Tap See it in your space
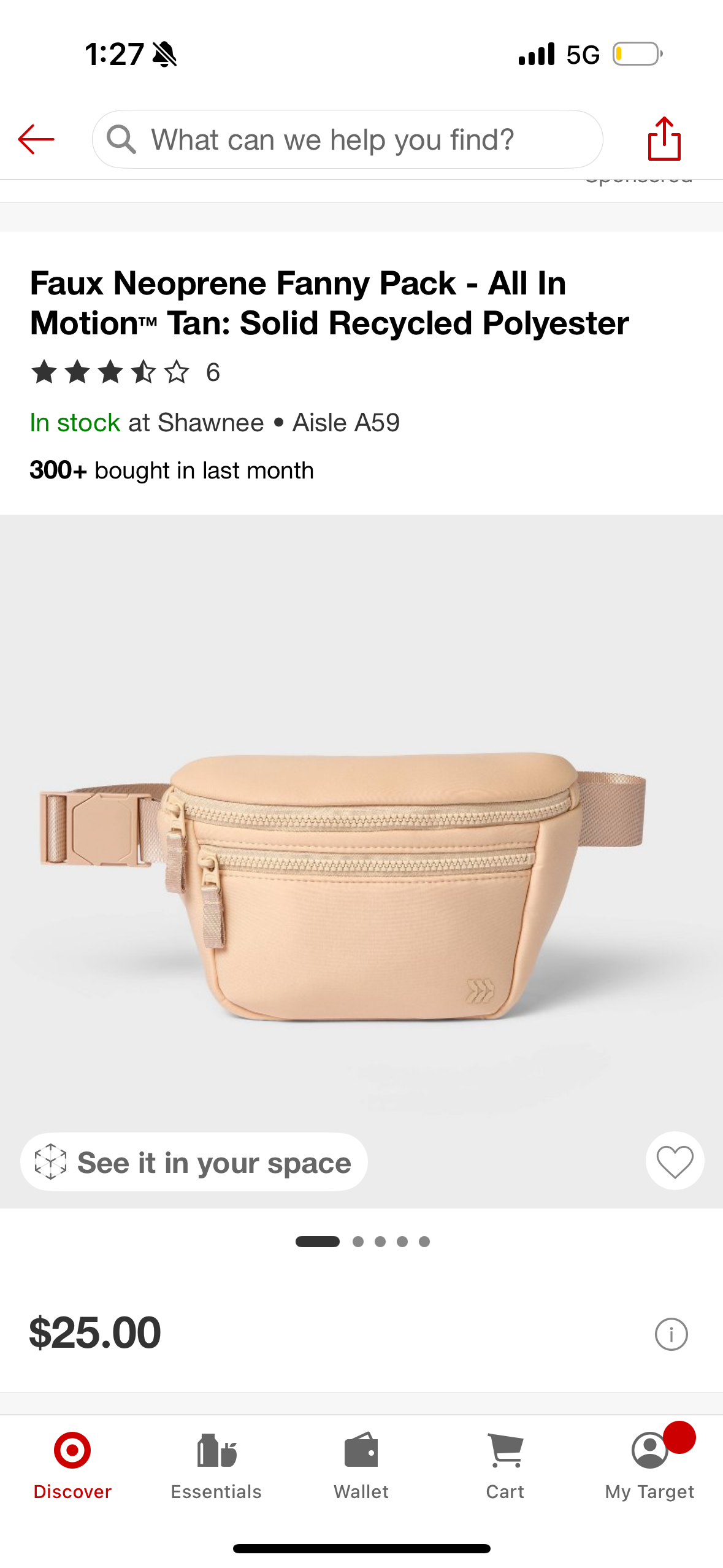This screenshot has height=1568, width=723. (194, 1162)
